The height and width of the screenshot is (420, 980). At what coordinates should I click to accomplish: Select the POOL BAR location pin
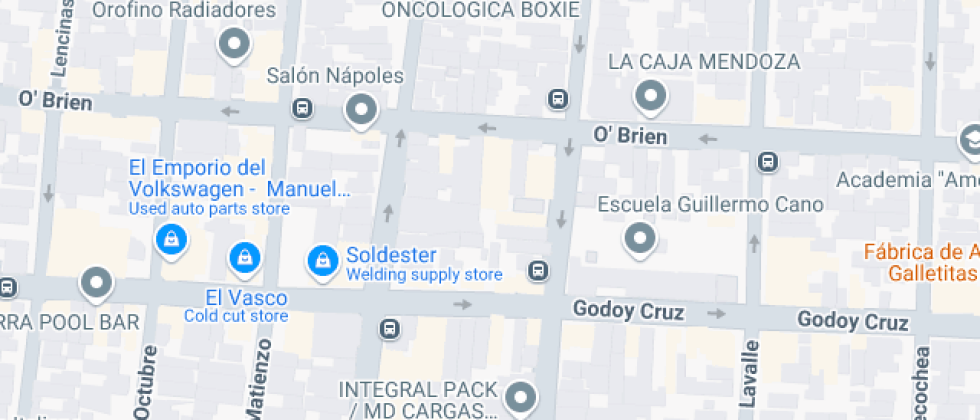point(96,284)
